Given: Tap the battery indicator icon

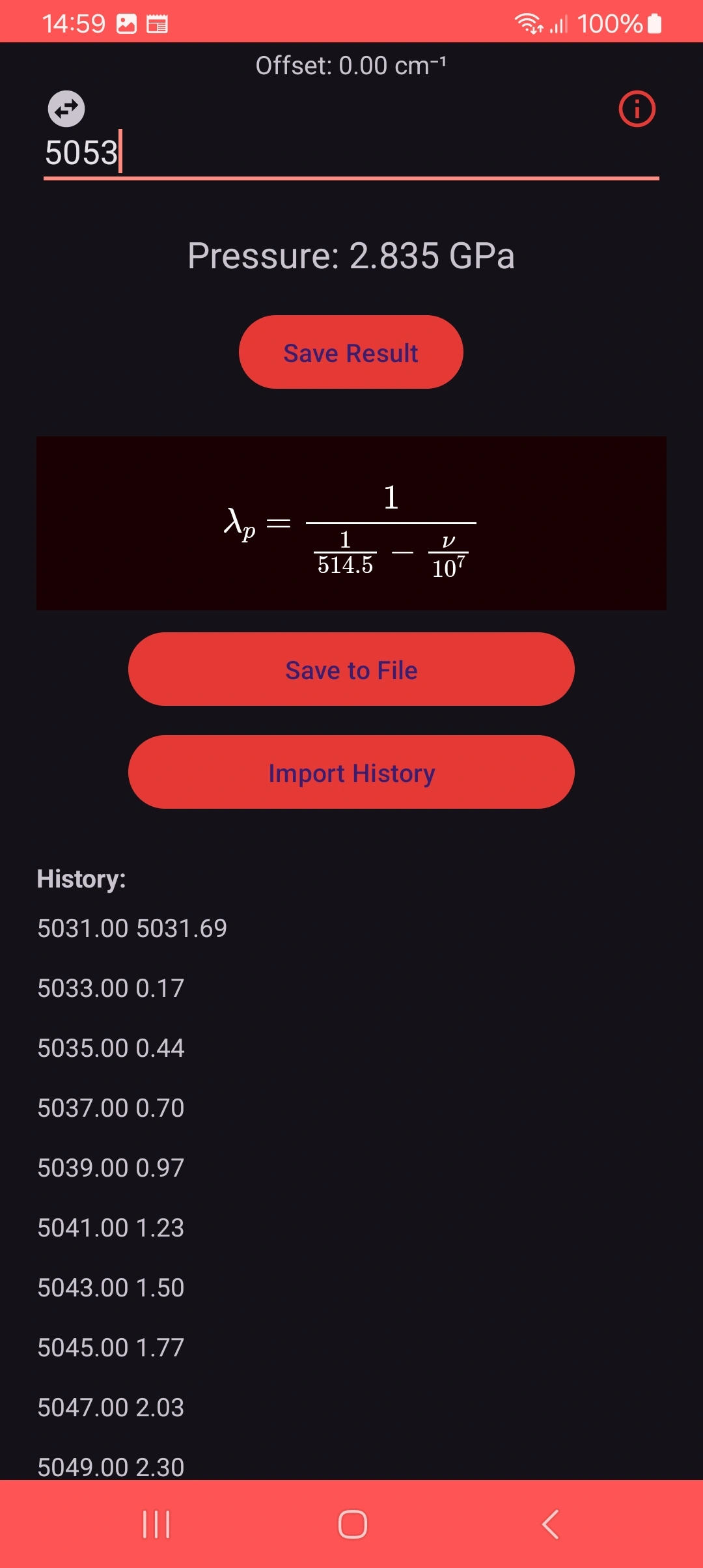Looking at the screenshot, I should (653, 23).
